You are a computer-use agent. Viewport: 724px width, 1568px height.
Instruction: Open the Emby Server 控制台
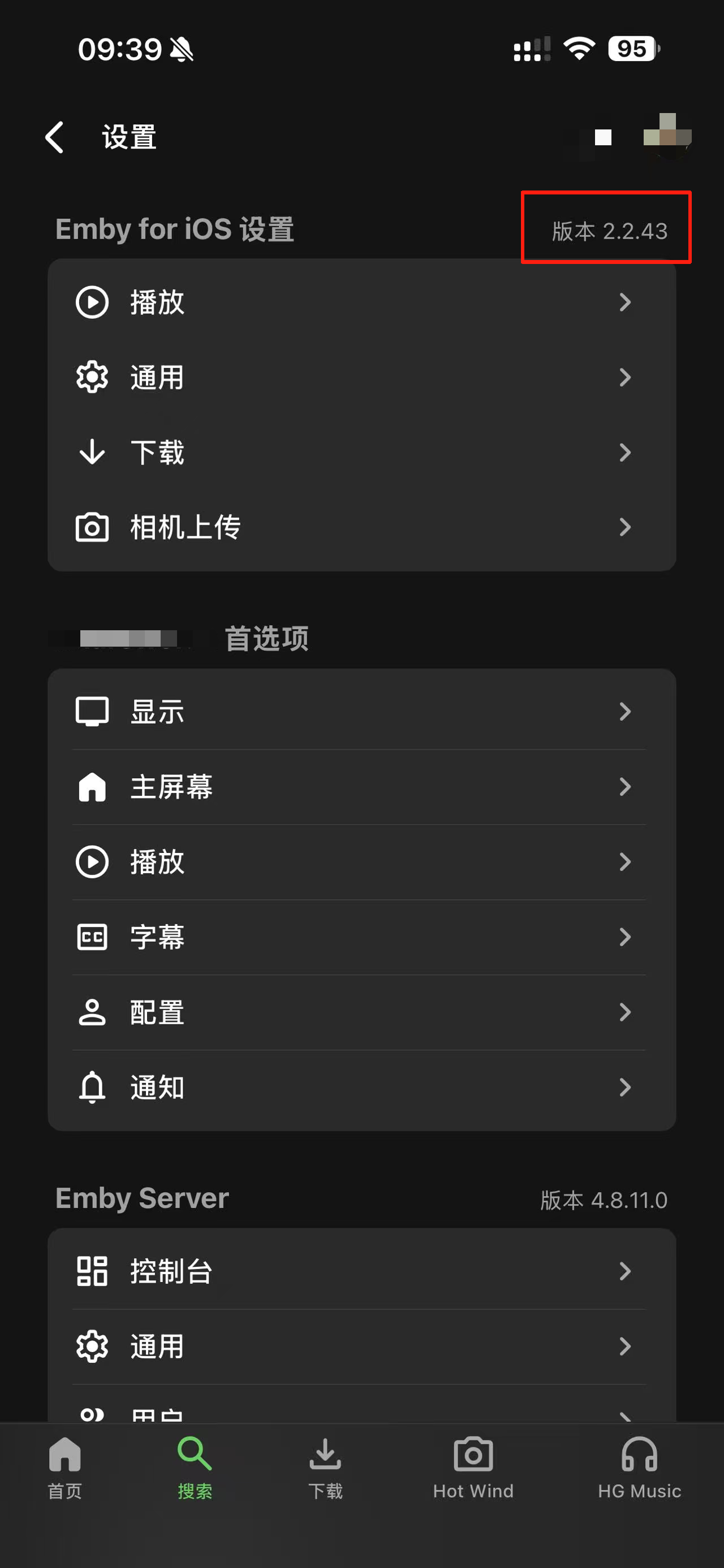coord(361,1271)
